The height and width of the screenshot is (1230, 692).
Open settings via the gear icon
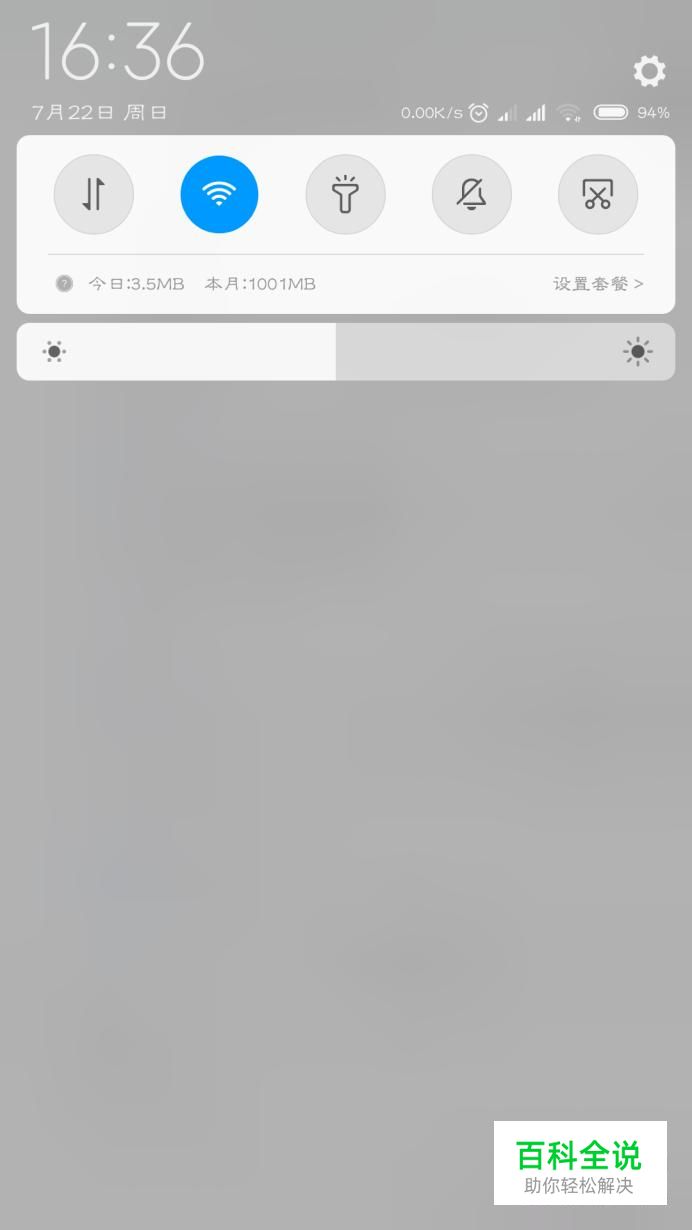649,71
